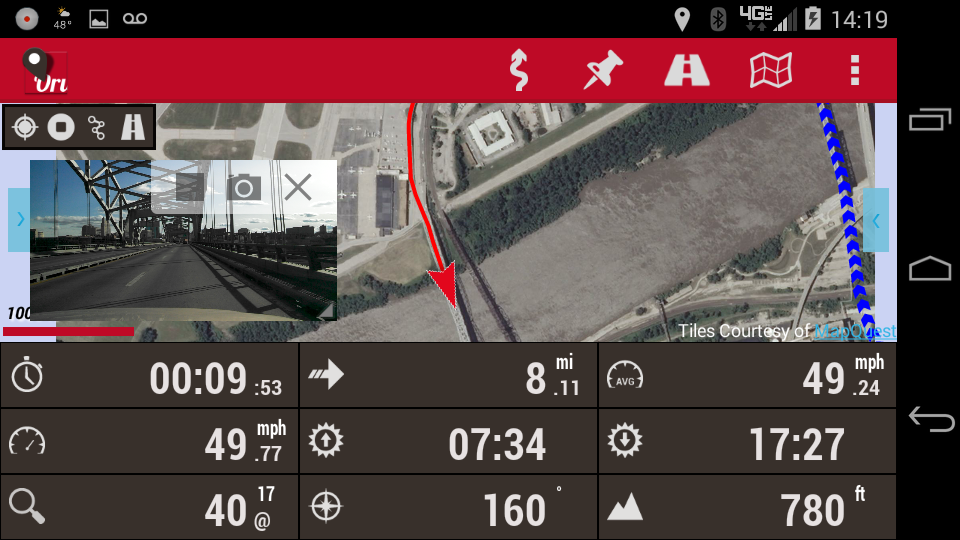Expand the left side panel arrow

[19, 220]
